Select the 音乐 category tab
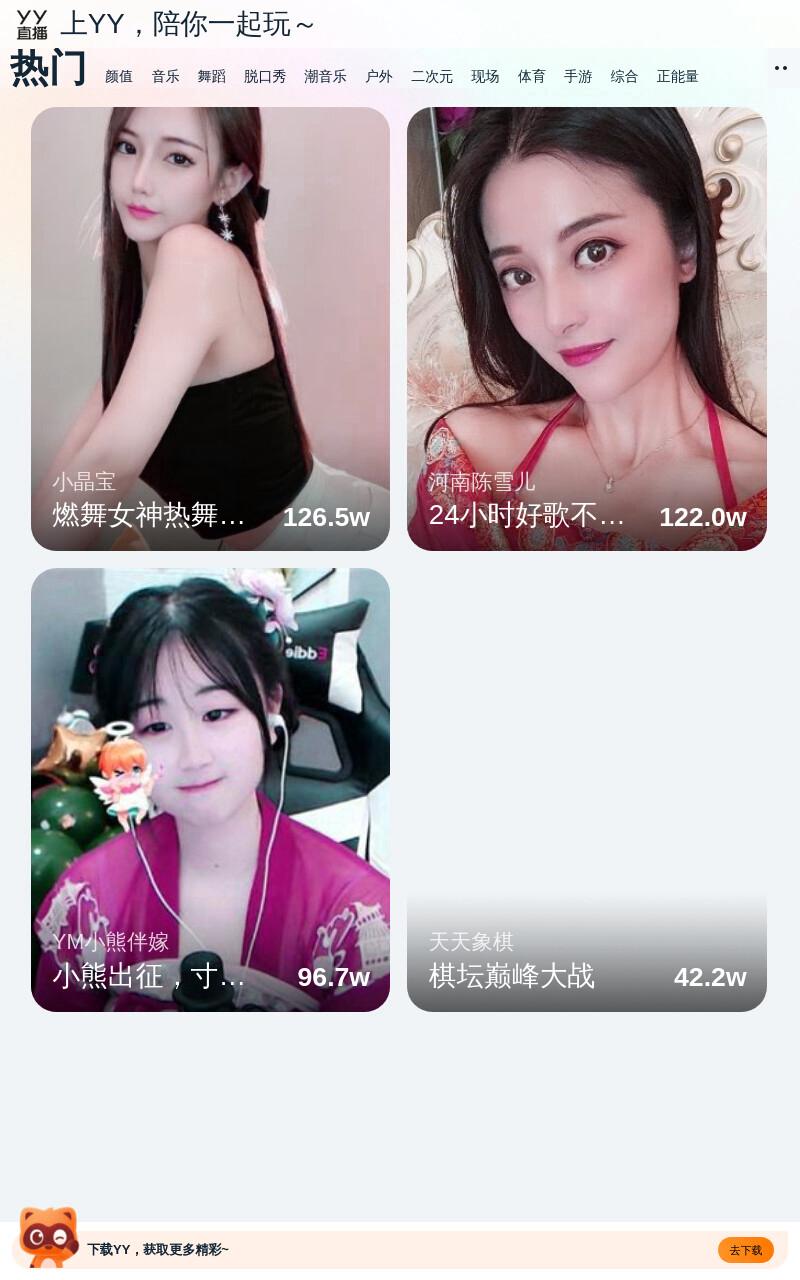Image resolution: width=800 pixels, height=1280 pixels. [x=165, y=77]
